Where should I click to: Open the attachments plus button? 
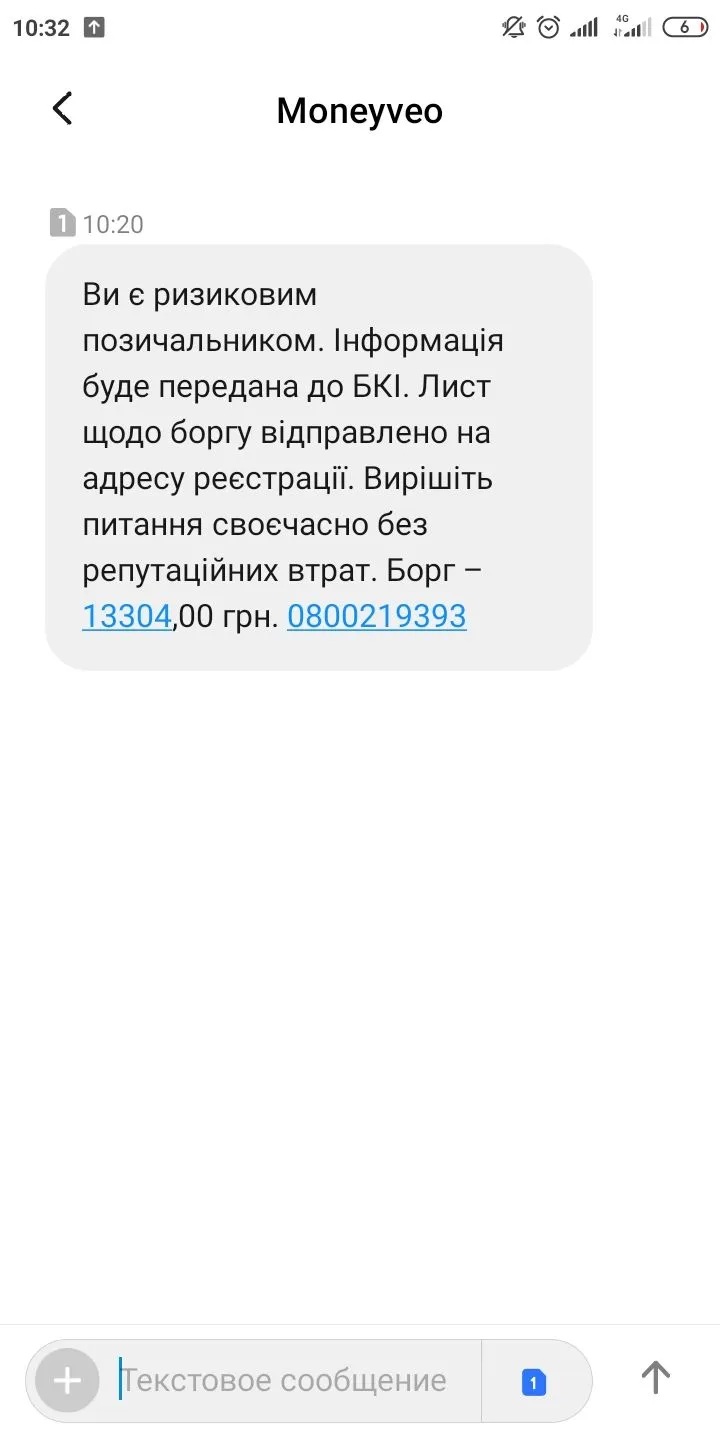[67, 1381]
